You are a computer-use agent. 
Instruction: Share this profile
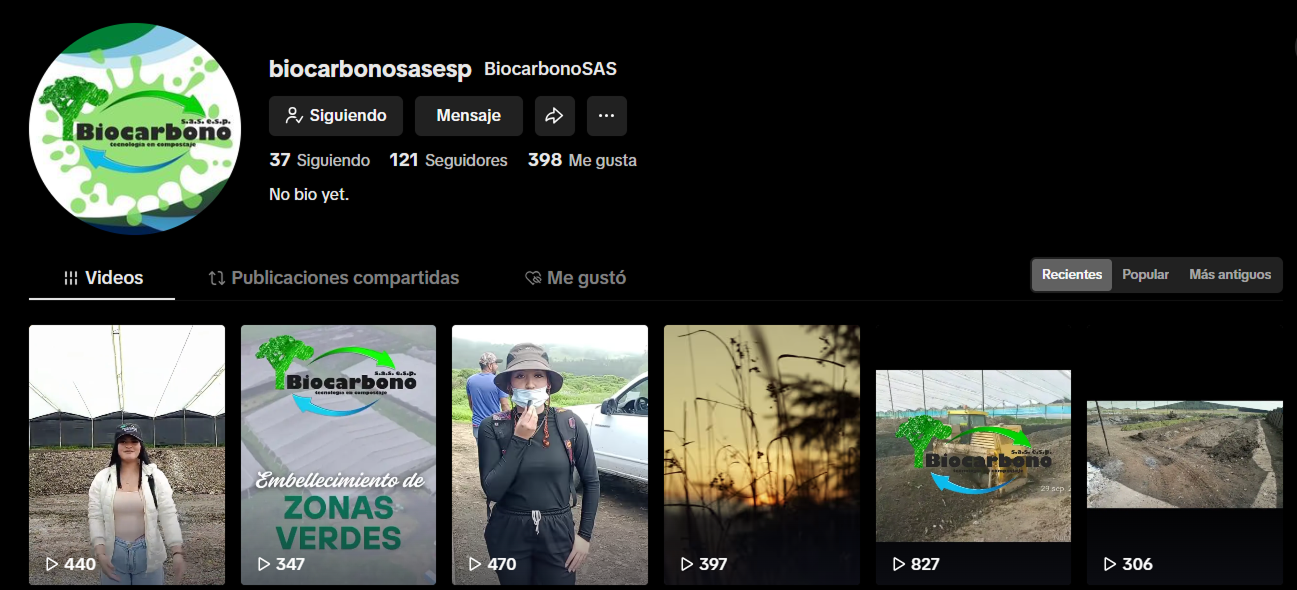554,116
